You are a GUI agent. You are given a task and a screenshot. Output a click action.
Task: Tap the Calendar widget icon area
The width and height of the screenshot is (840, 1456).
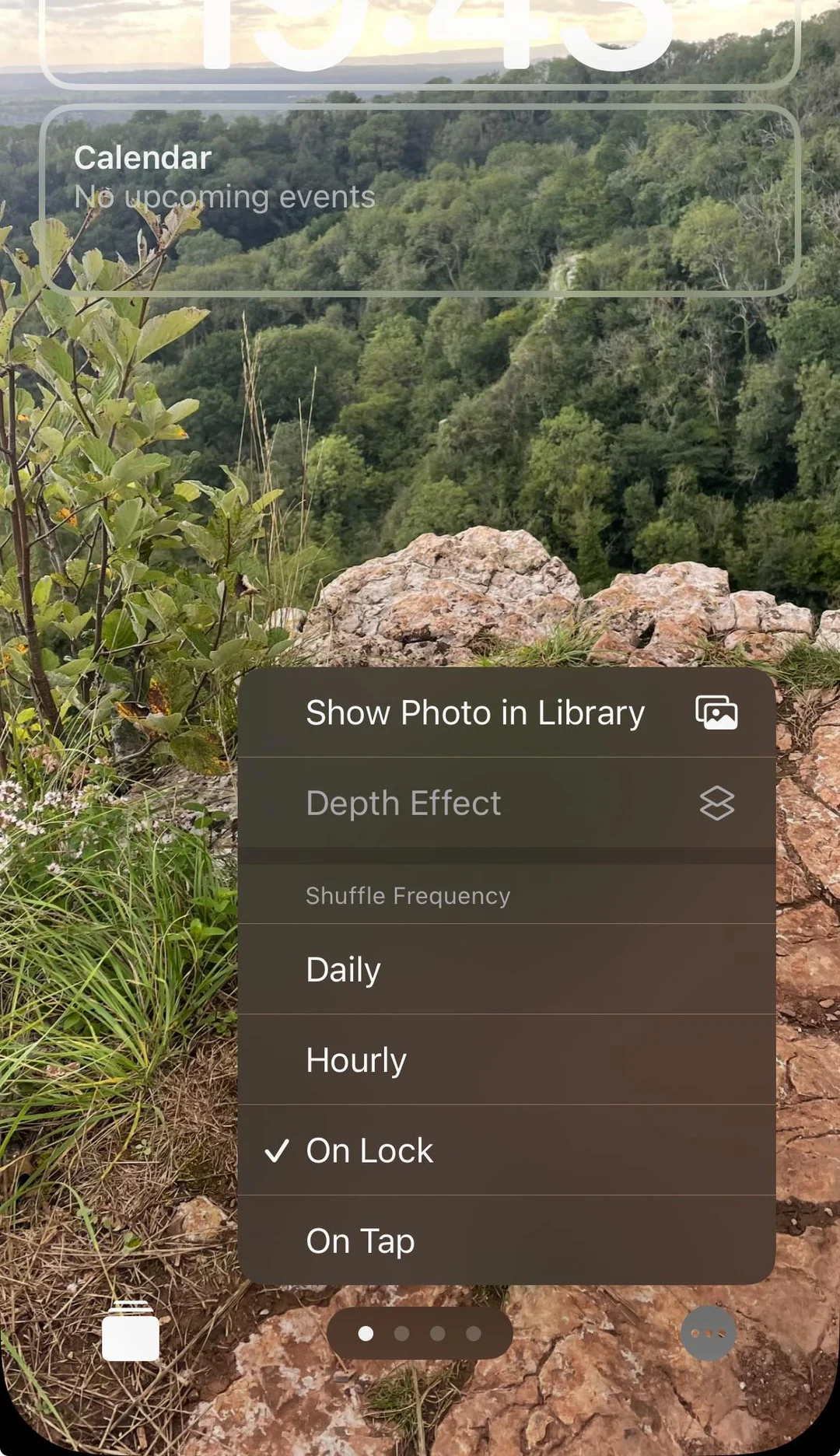pos(142,157)
